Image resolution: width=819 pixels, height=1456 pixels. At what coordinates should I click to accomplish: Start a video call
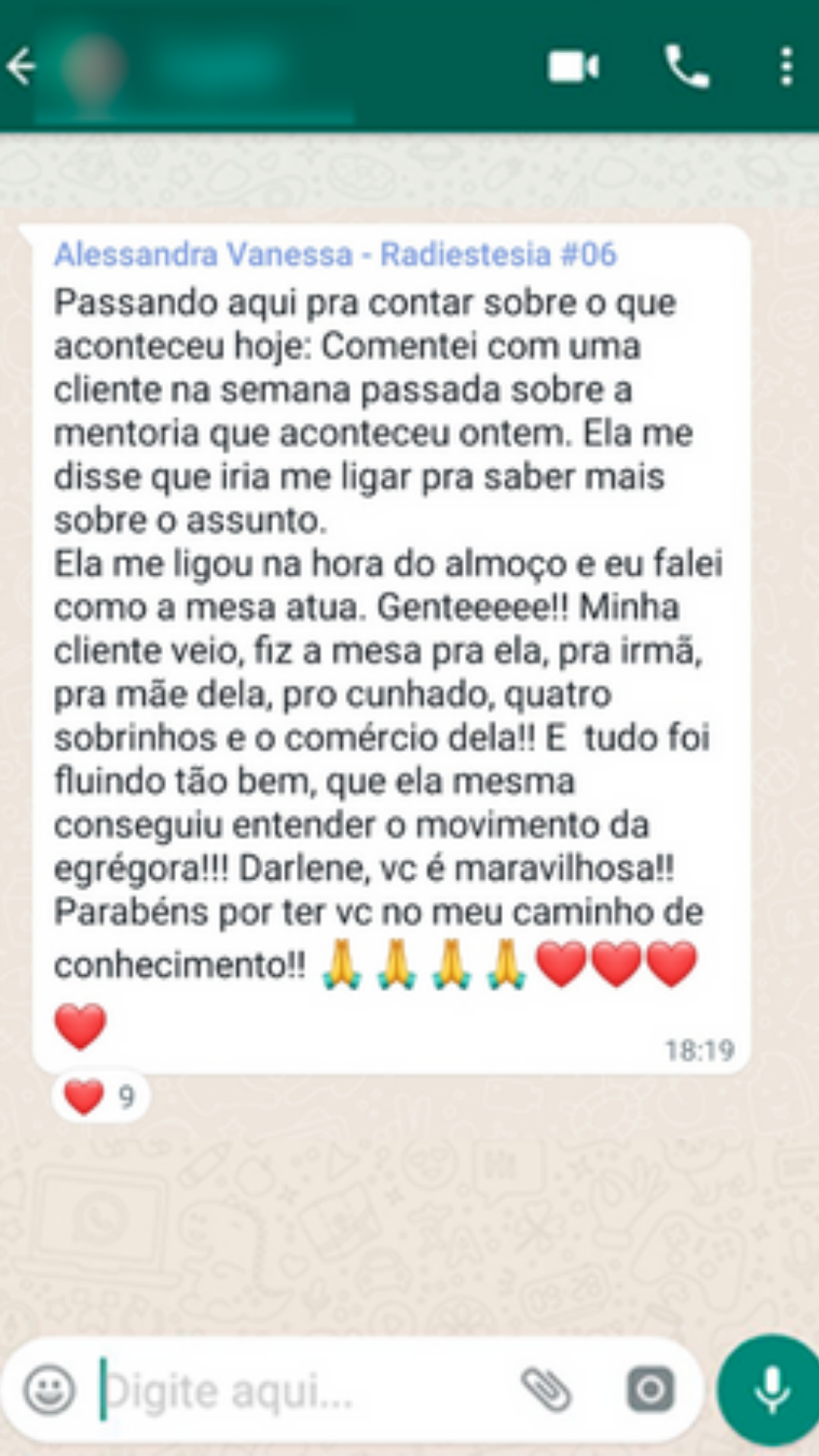click(x=573, y=67)
